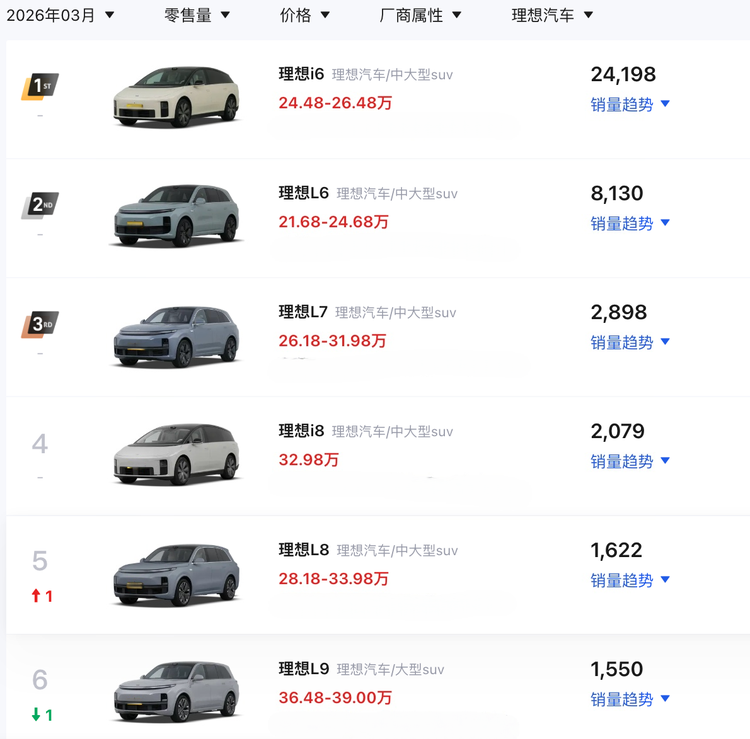View 销量趋势 for 理想L8
This screenshot has width=750, height=739.
(x=630, y=580)
